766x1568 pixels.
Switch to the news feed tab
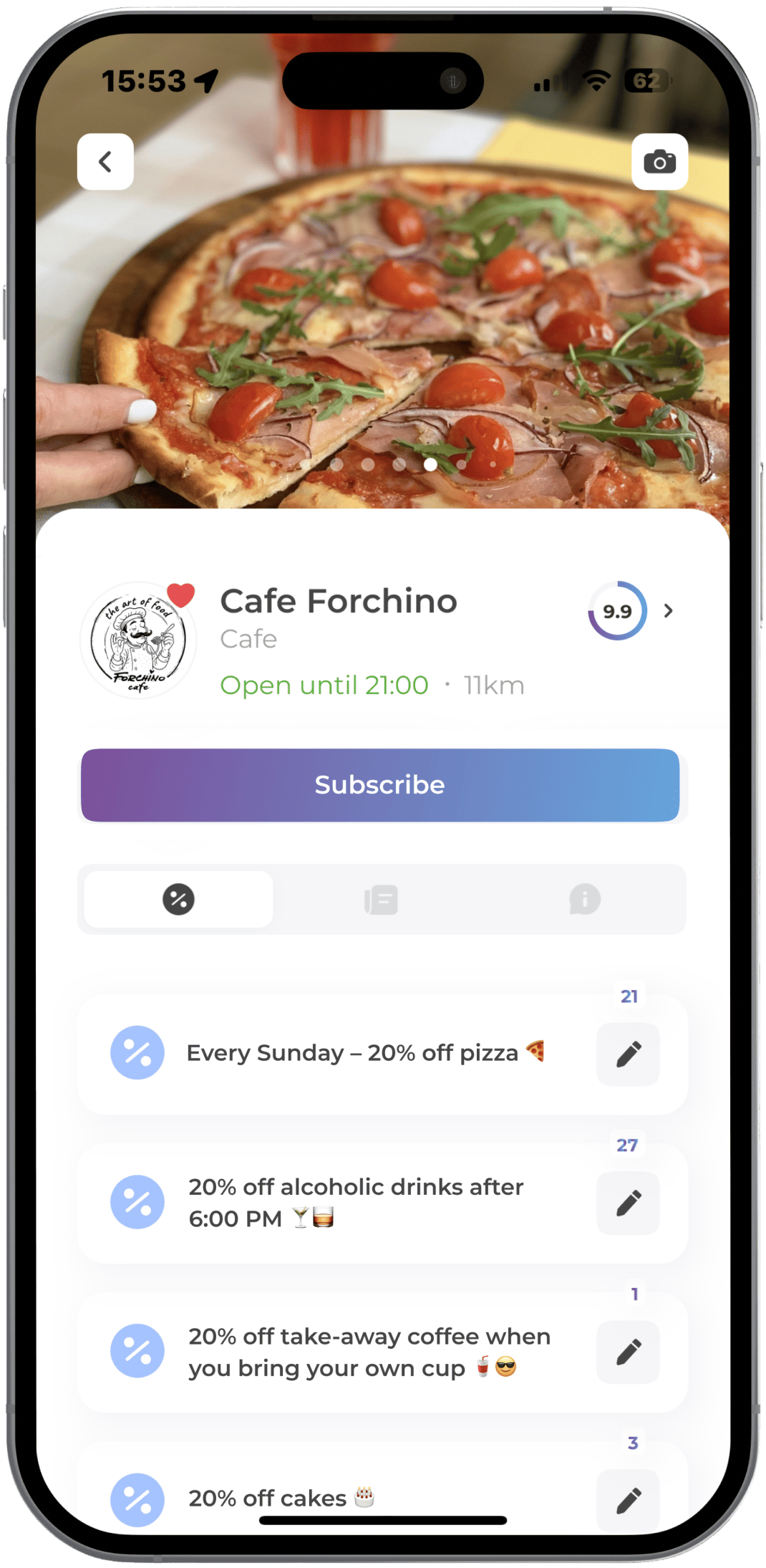pyautogui.click(x=381, y=900)
